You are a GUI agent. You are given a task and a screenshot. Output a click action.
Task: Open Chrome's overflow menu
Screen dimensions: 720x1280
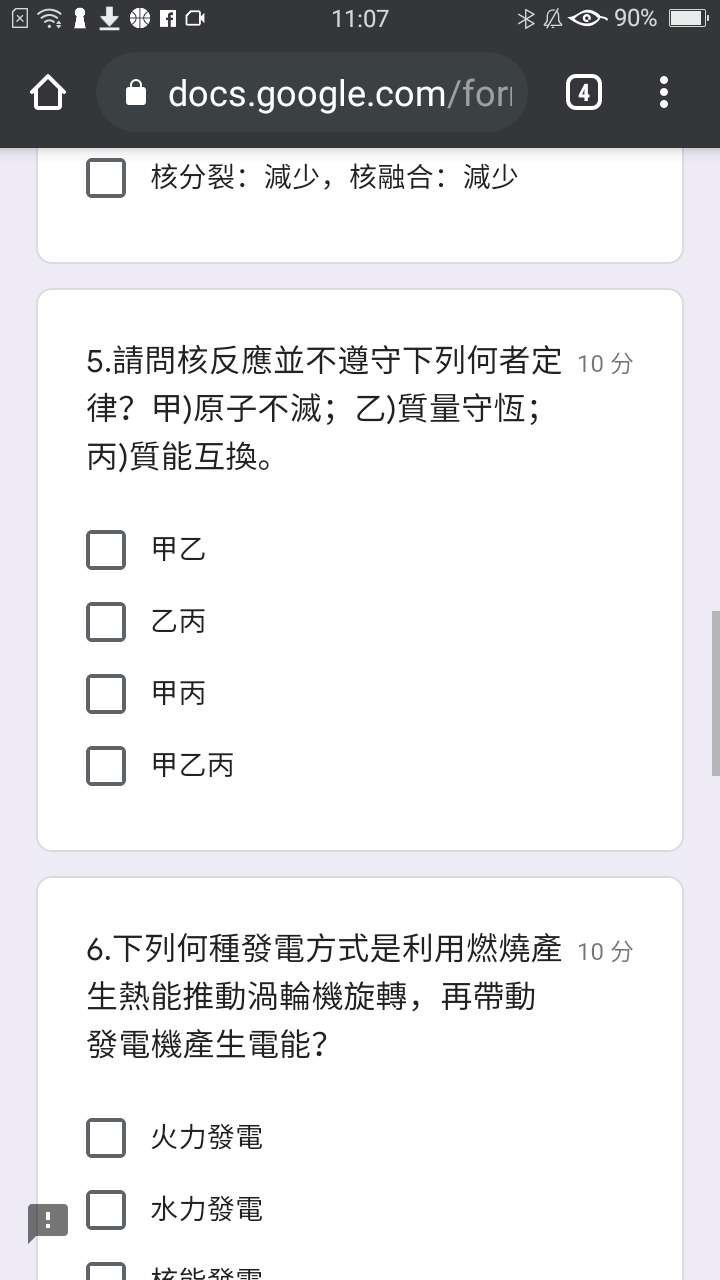[x=664, y=94]
